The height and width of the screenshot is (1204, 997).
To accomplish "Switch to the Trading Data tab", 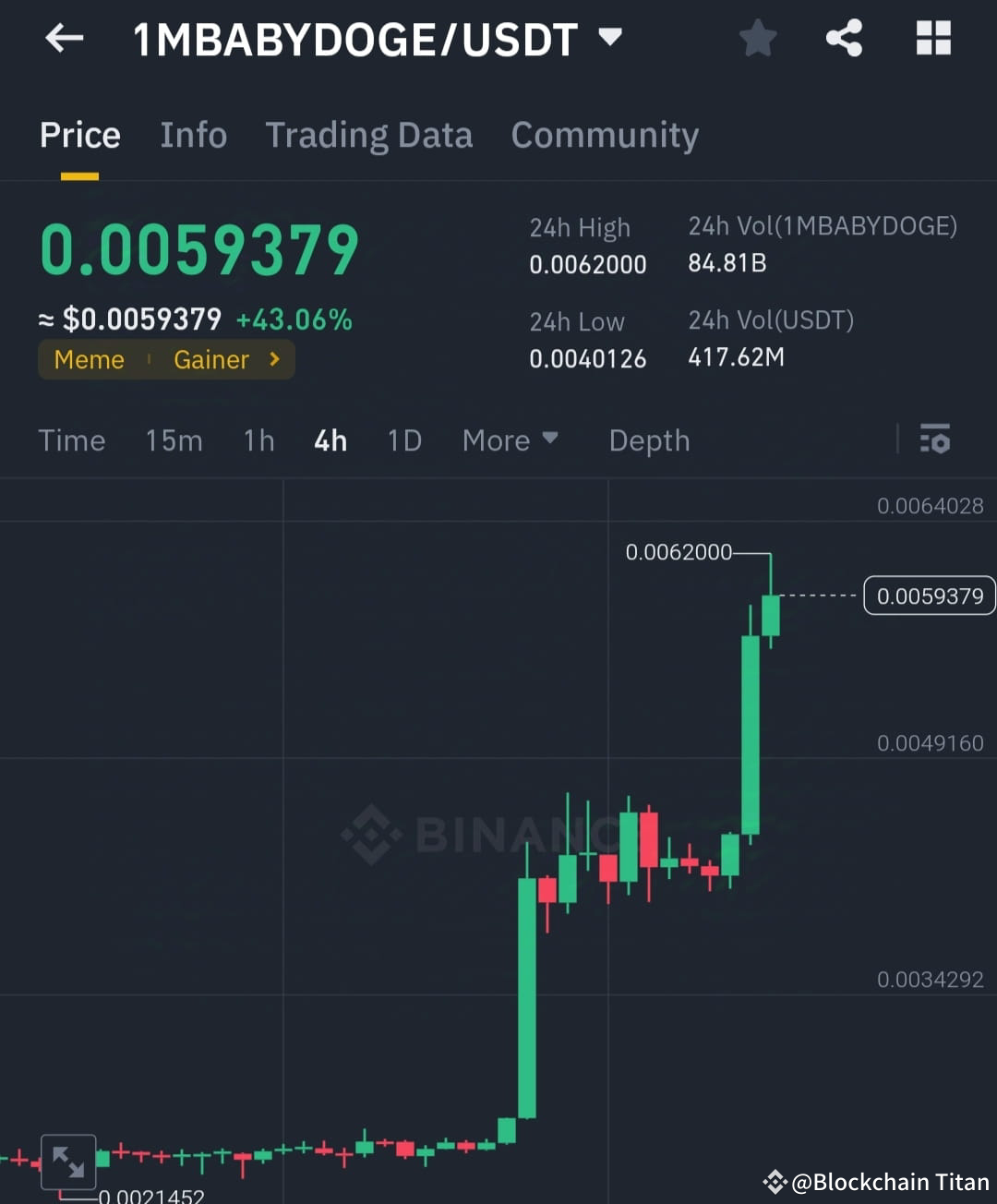I will click(x=369, y=135).
